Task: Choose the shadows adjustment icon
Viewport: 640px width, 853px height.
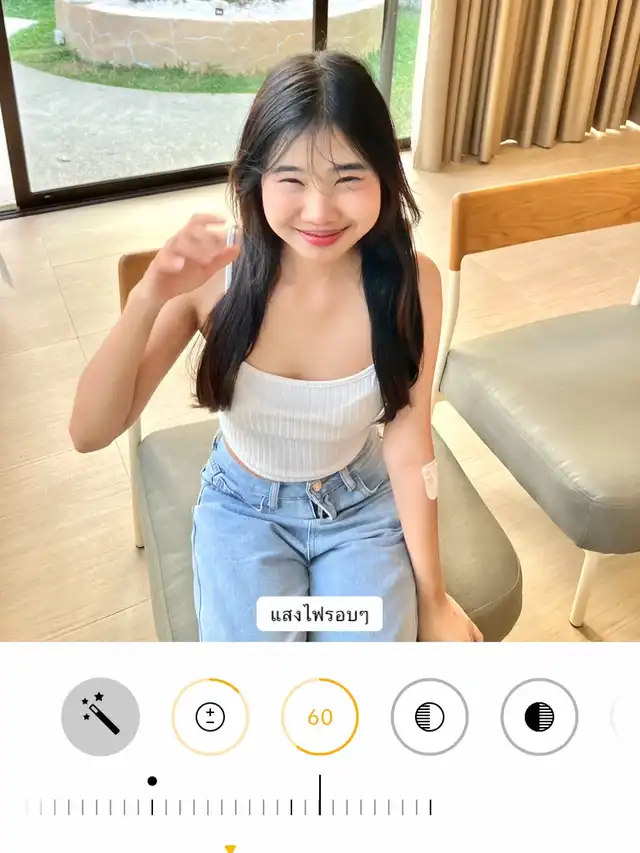Action: (x=539, y=717)
